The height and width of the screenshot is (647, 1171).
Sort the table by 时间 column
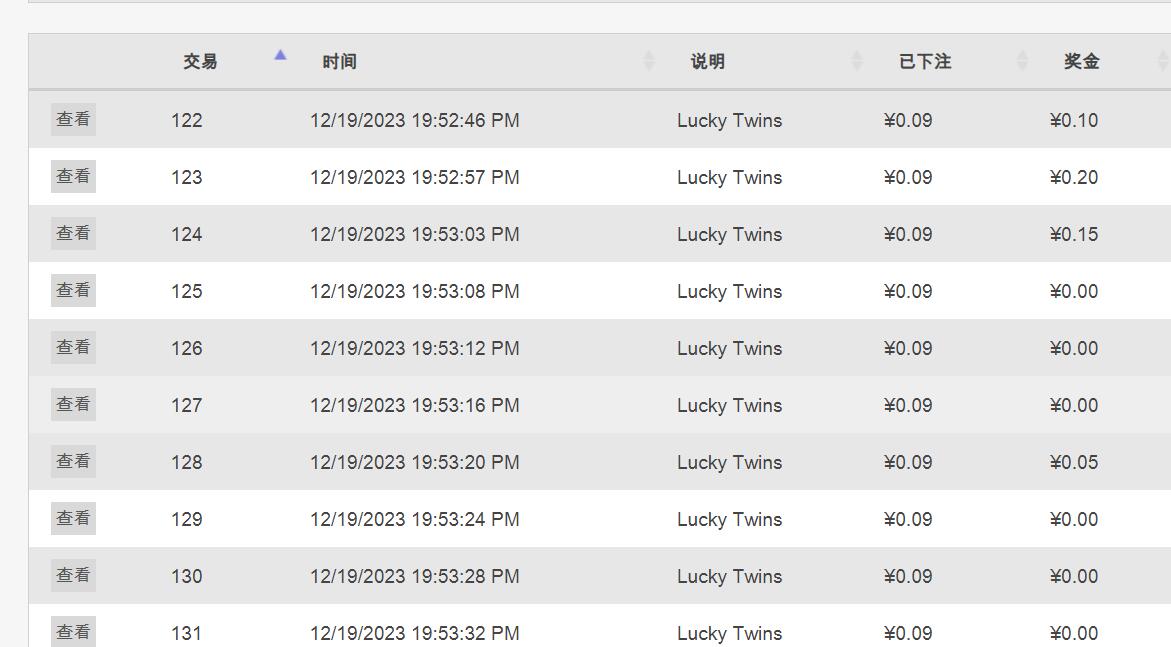coord(340,61)
